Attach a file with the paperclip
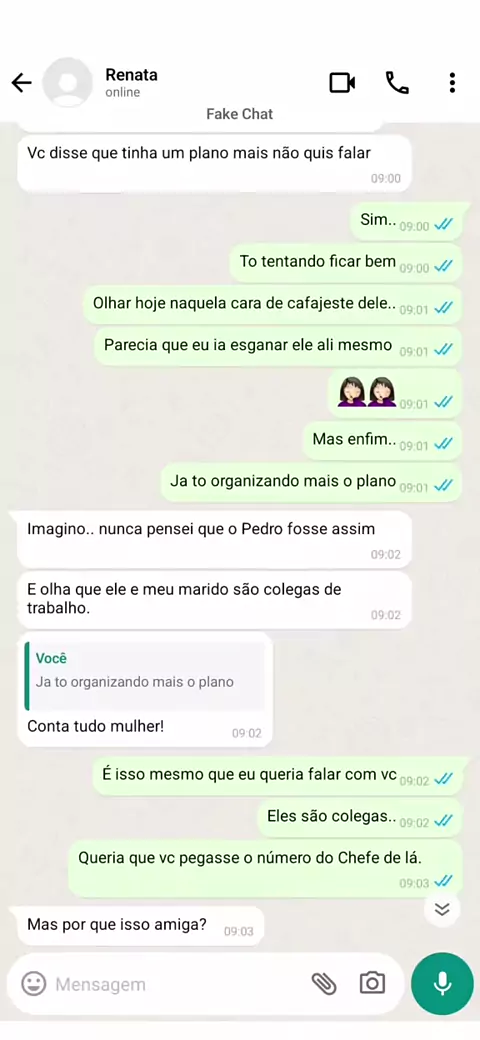Screen dimensions: 480x1040 tap(324, 984)
